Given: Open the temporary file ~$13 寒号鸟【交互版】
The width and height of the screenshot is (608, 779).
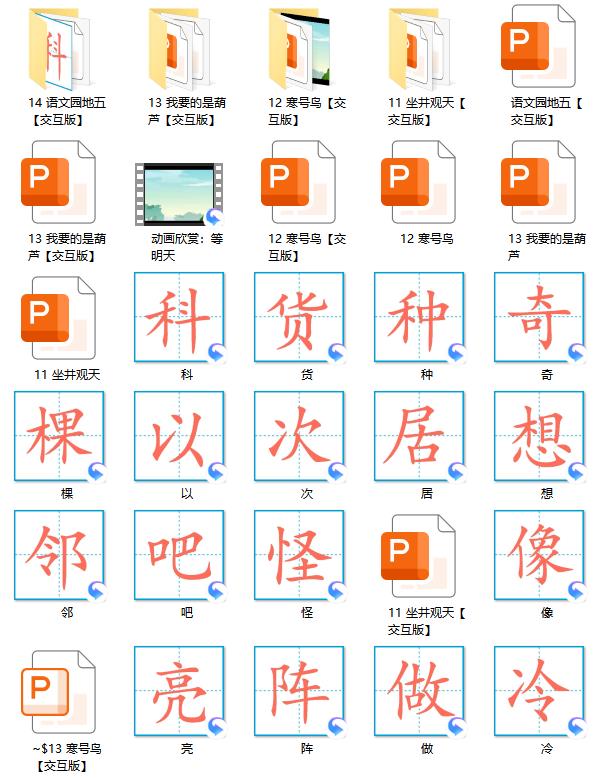Looking at the screenshot, I should coord(58,692).
